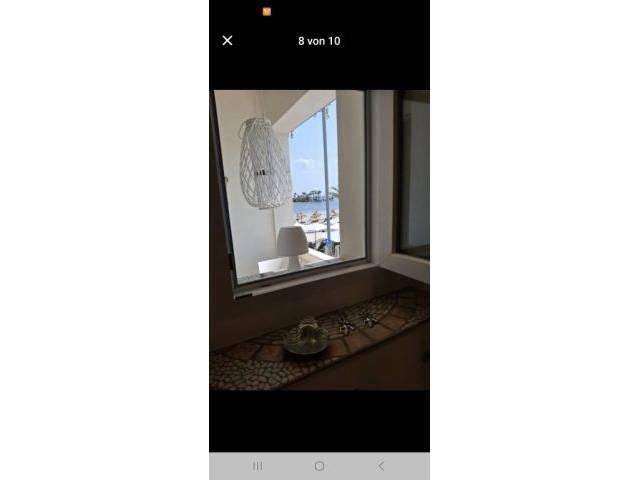Close the photo viewer
Screen dimensions: 640x480
click(x=227, y=41)
